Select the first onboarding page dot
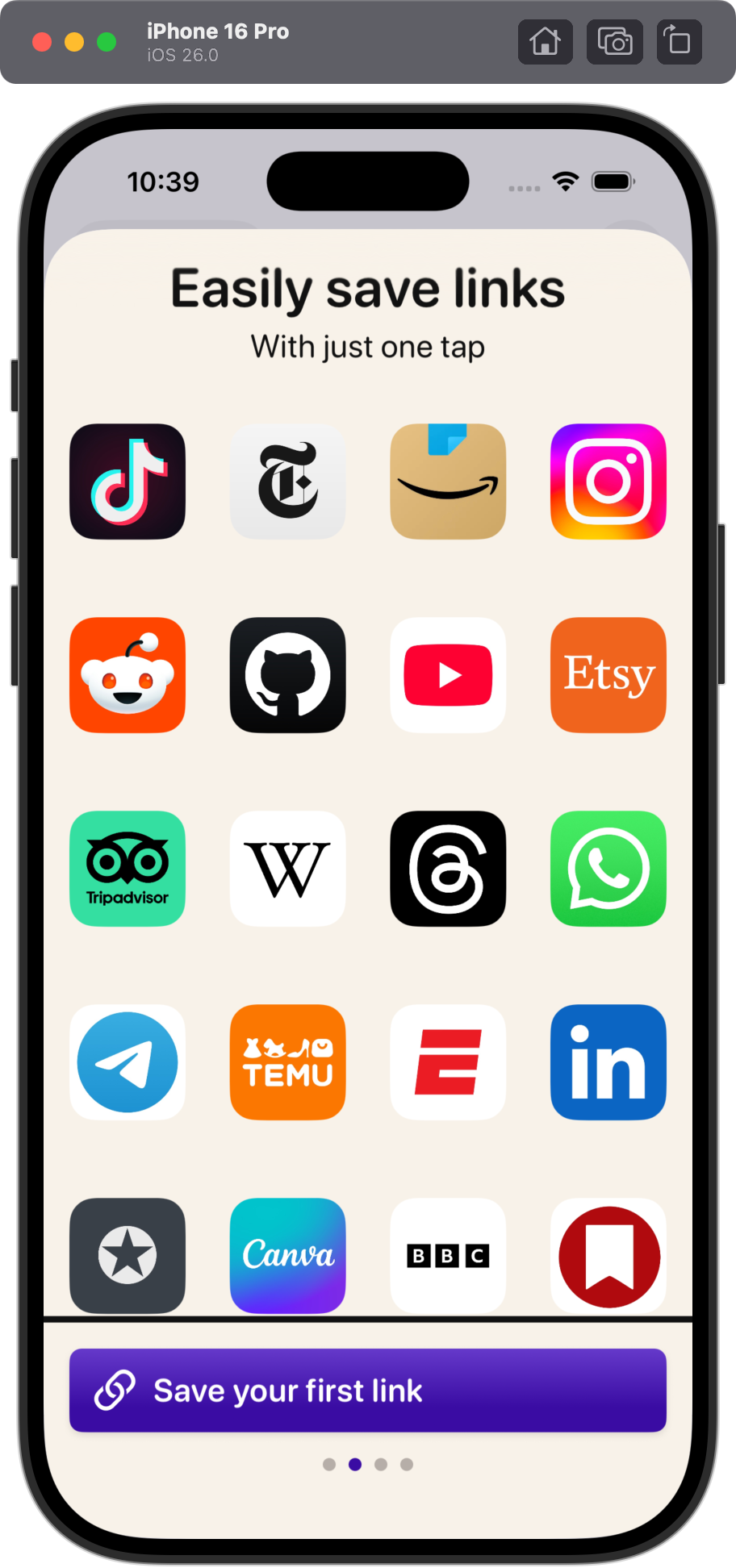 click(329, 1464)
